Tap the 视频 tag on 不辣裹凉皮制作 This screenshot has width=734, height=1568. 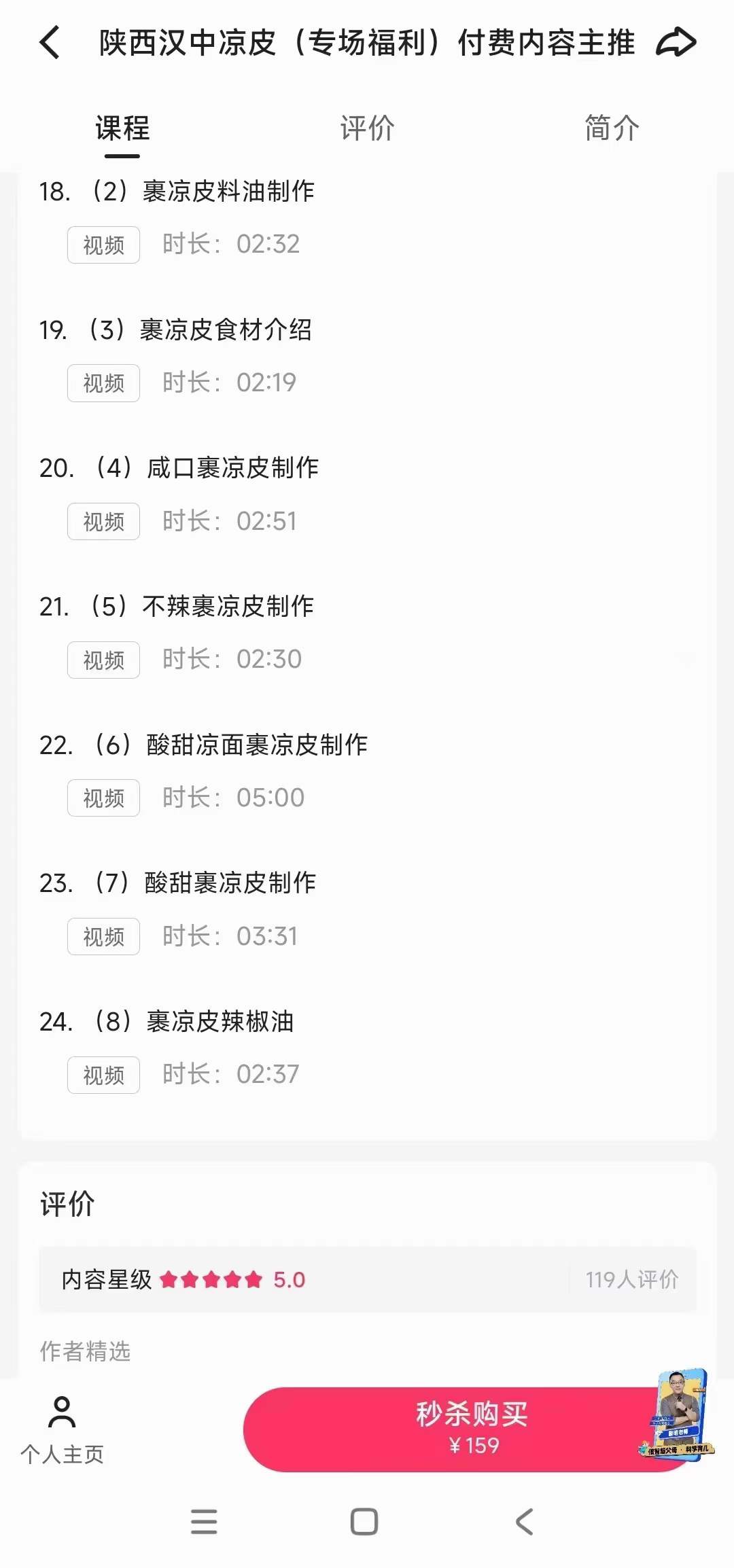click(x=103, y=659)
